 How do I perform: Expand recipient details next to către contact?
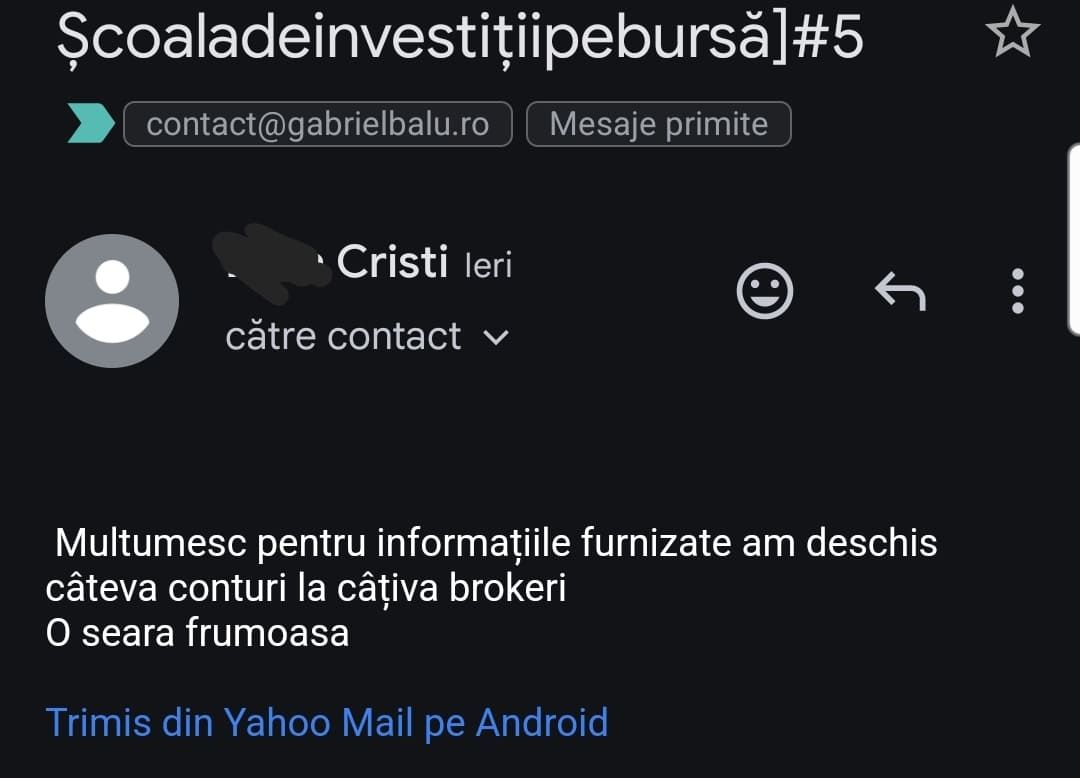pos(496,338)
